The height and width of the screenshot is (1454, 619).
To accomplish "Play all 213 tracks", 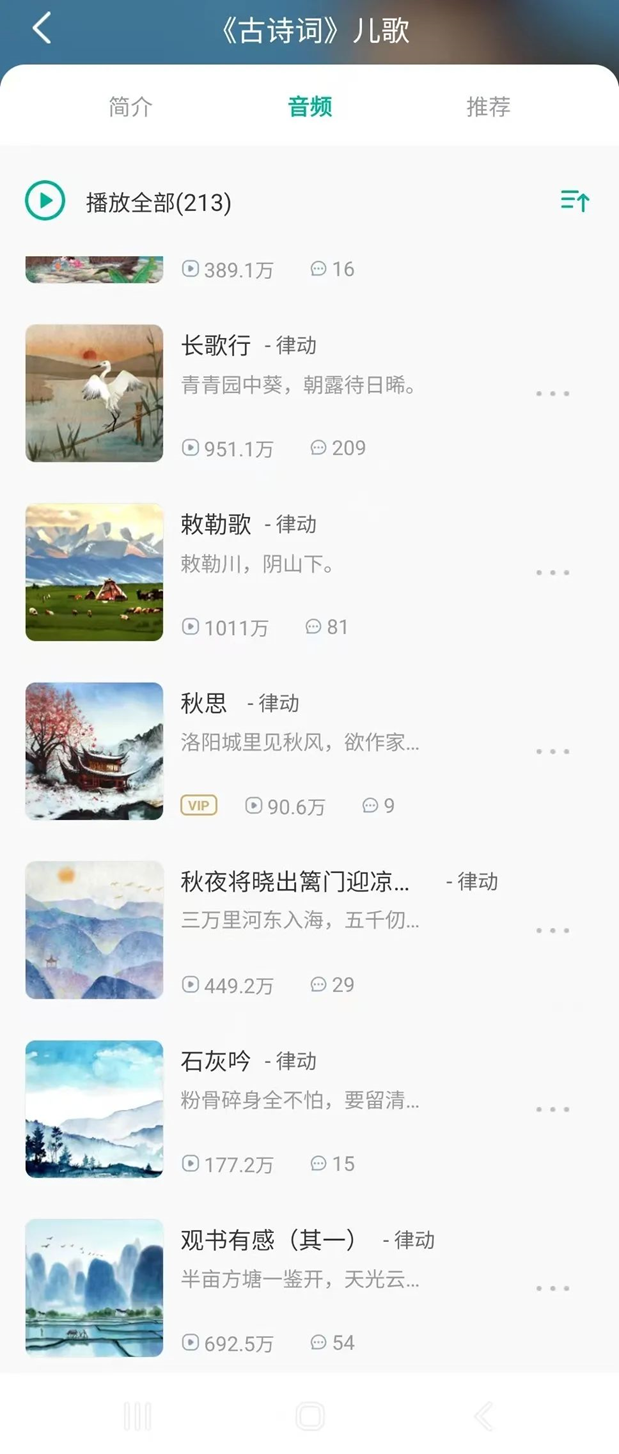I will 46,202.
